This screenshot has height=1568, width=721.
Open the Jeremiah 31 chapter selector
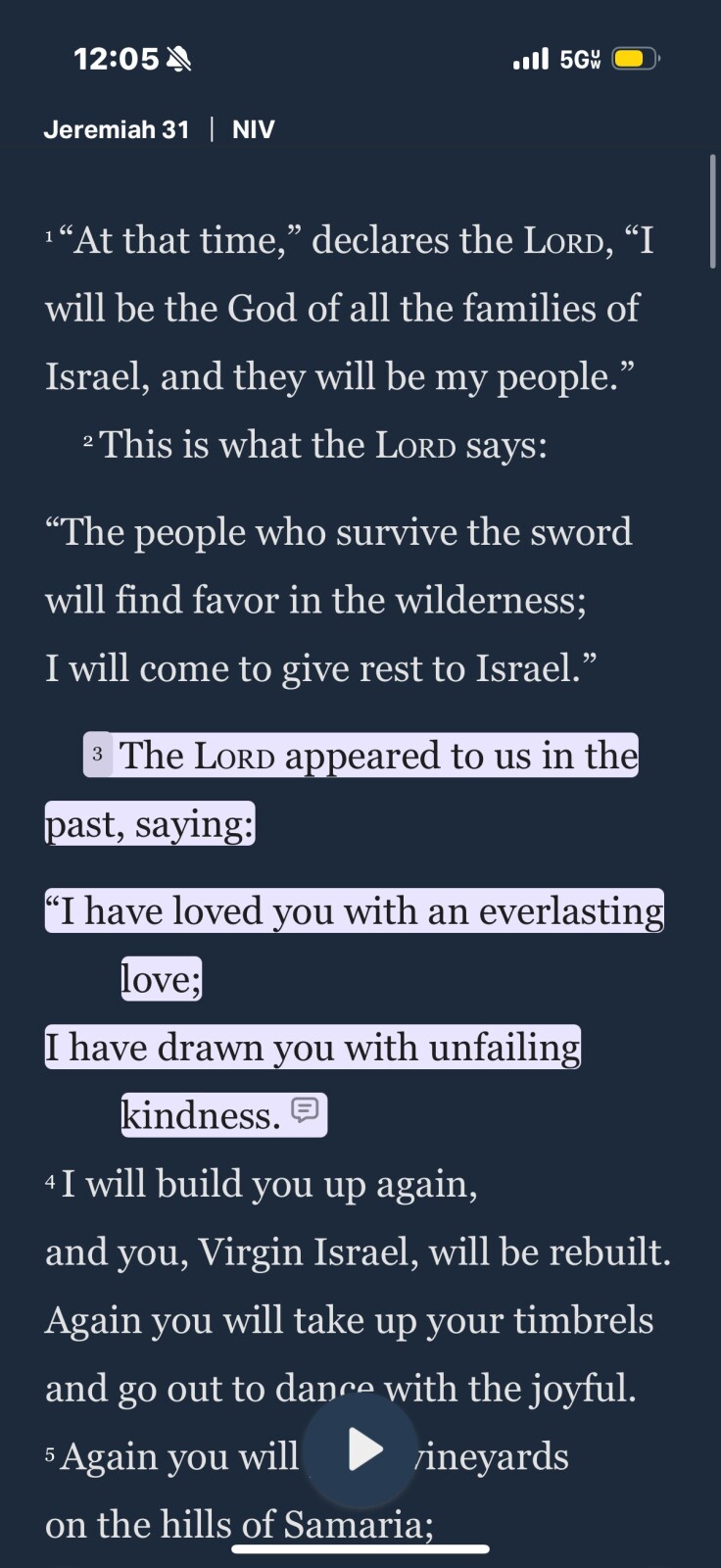[x=117, y=129]
